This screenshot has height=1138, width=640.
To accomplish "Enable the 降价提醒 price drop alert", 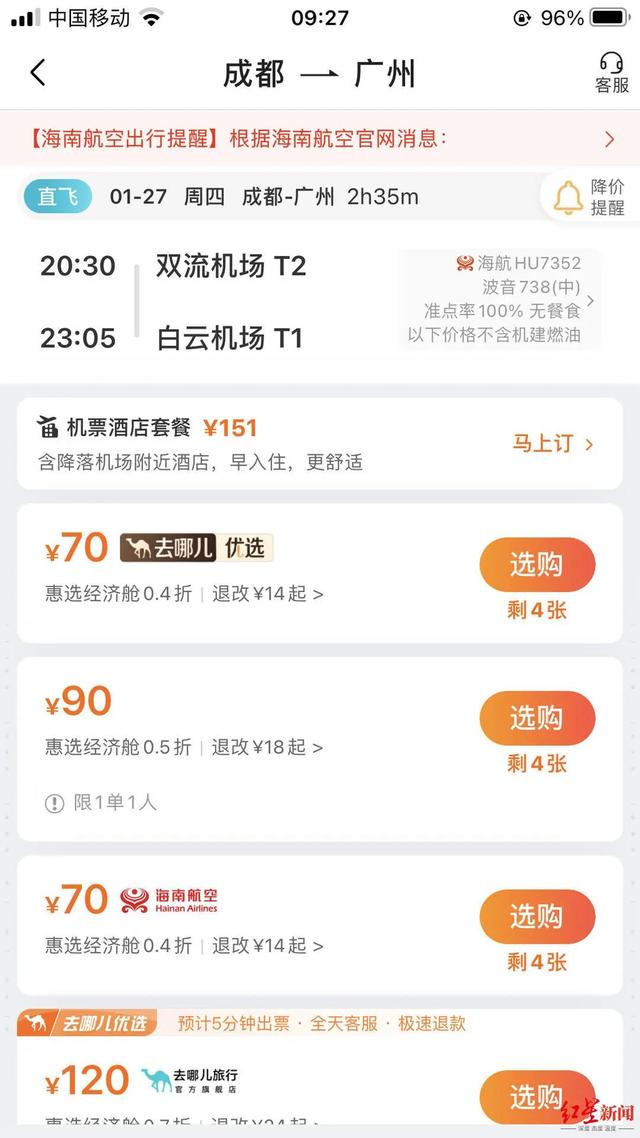I will point(592,196).
